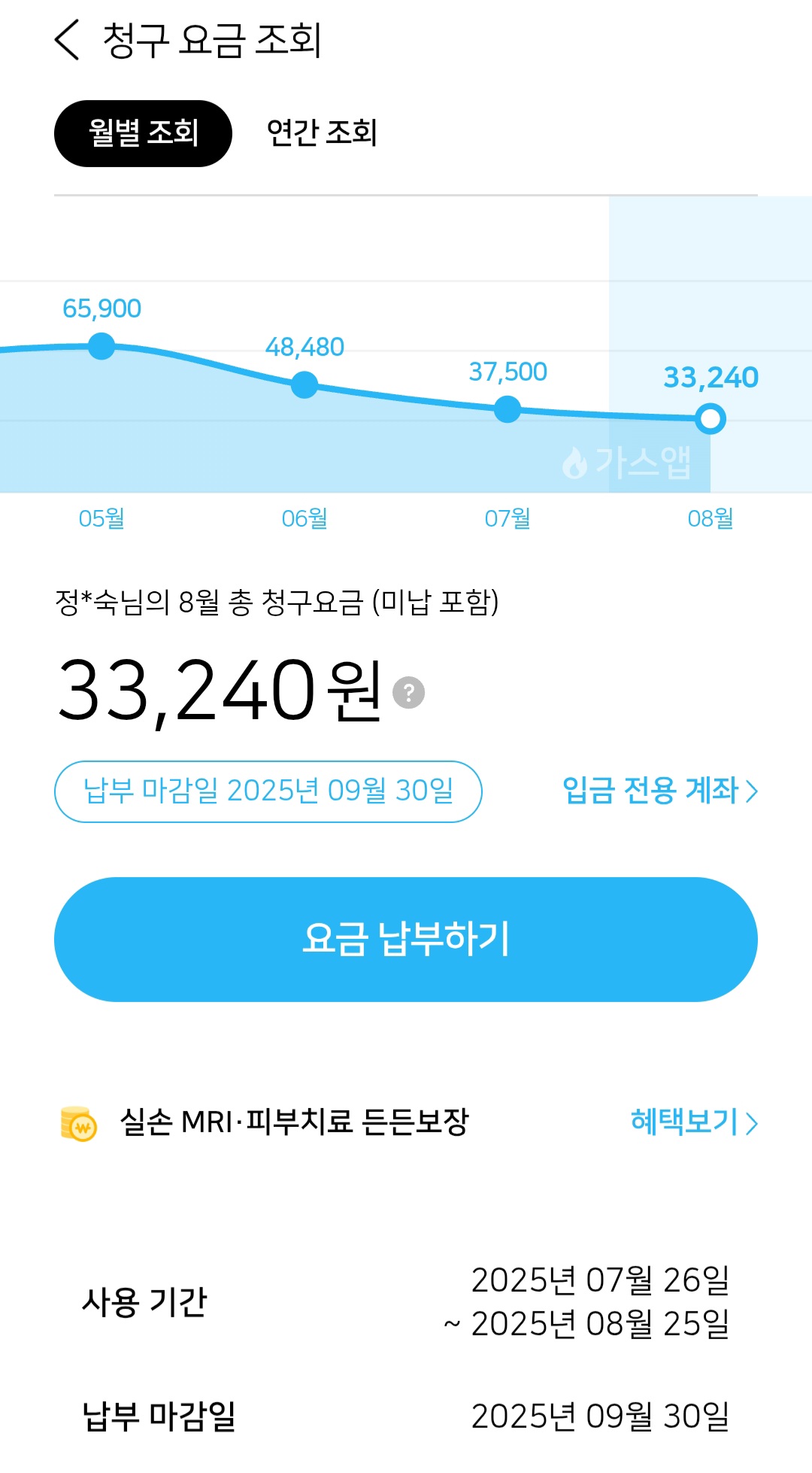Select the 08월 point on the chart

coord(710,418)
